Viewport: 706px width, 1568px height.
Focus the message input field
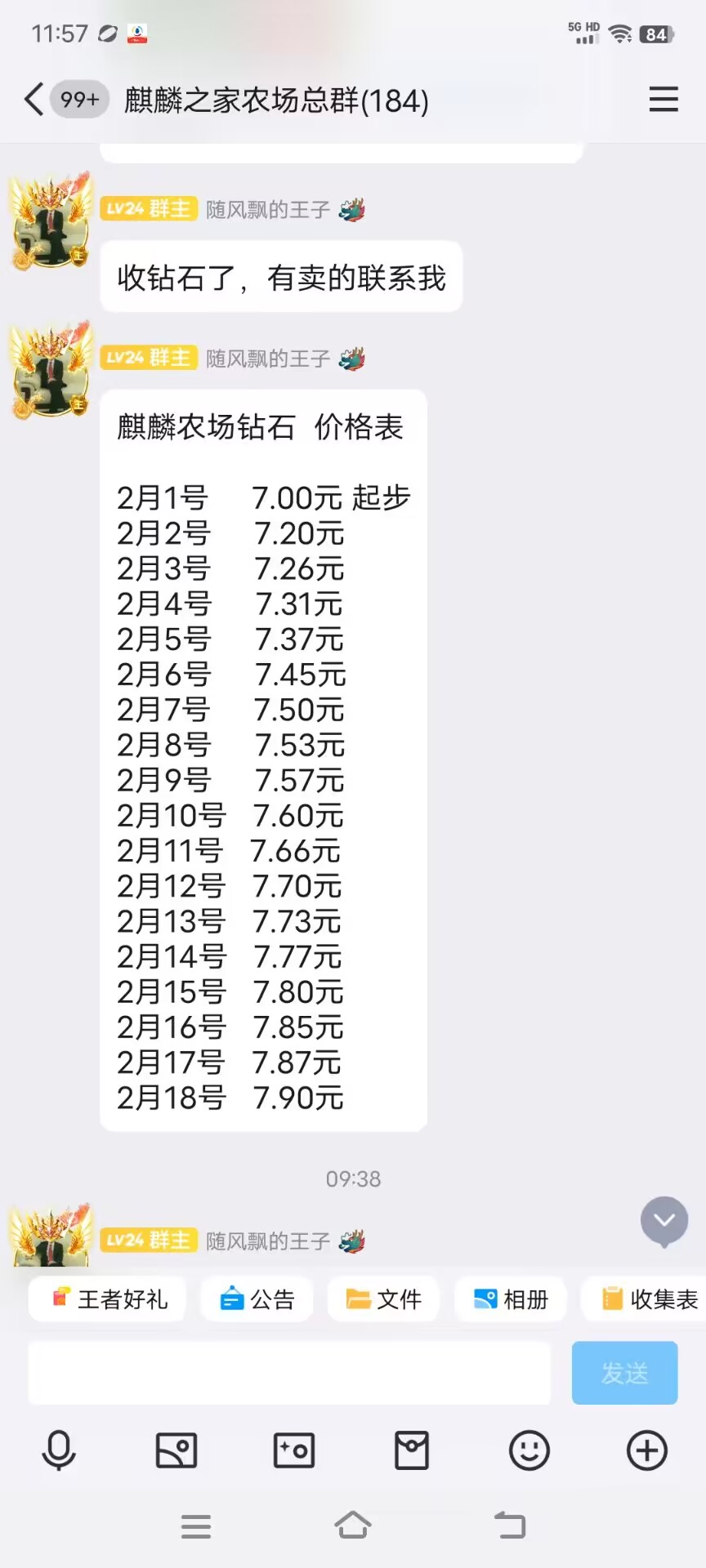point(290,1373)
